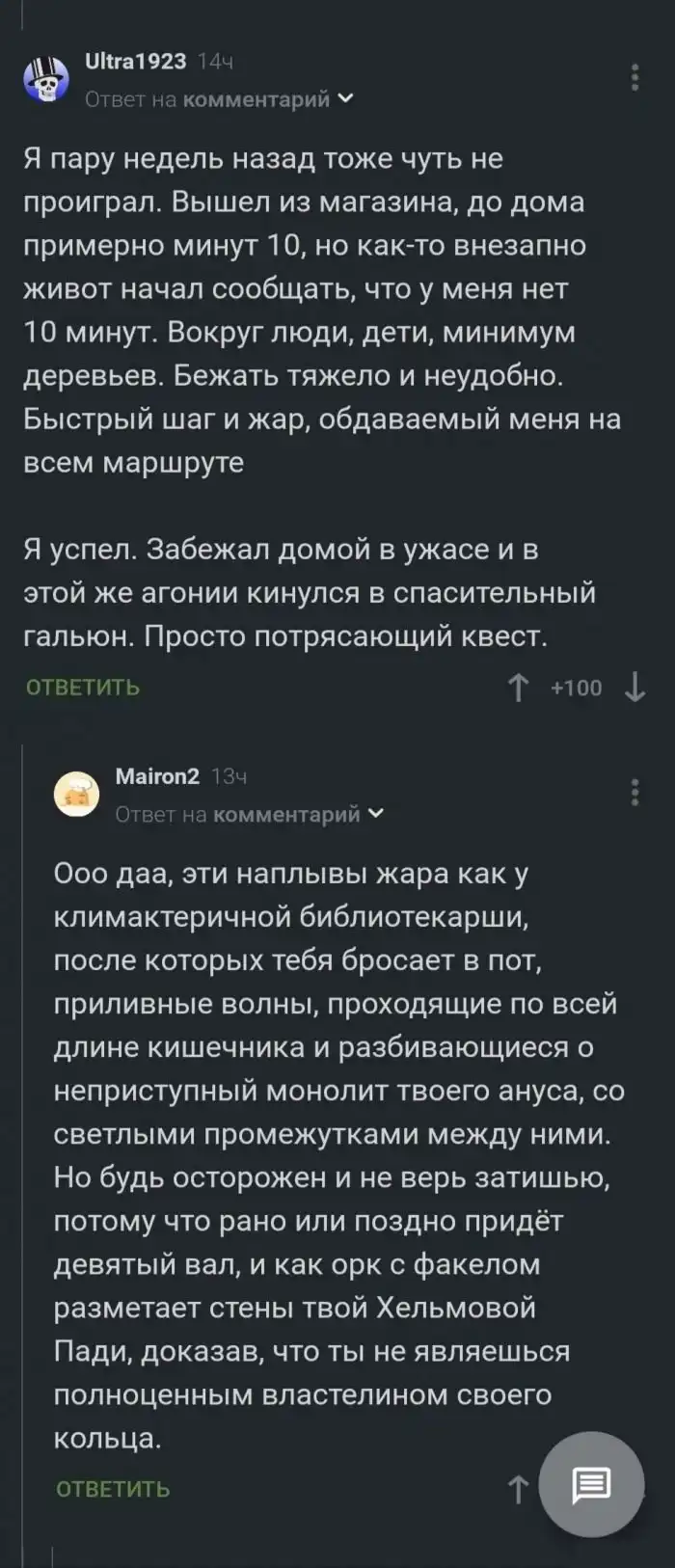Tap the floating comment button

591,1485
